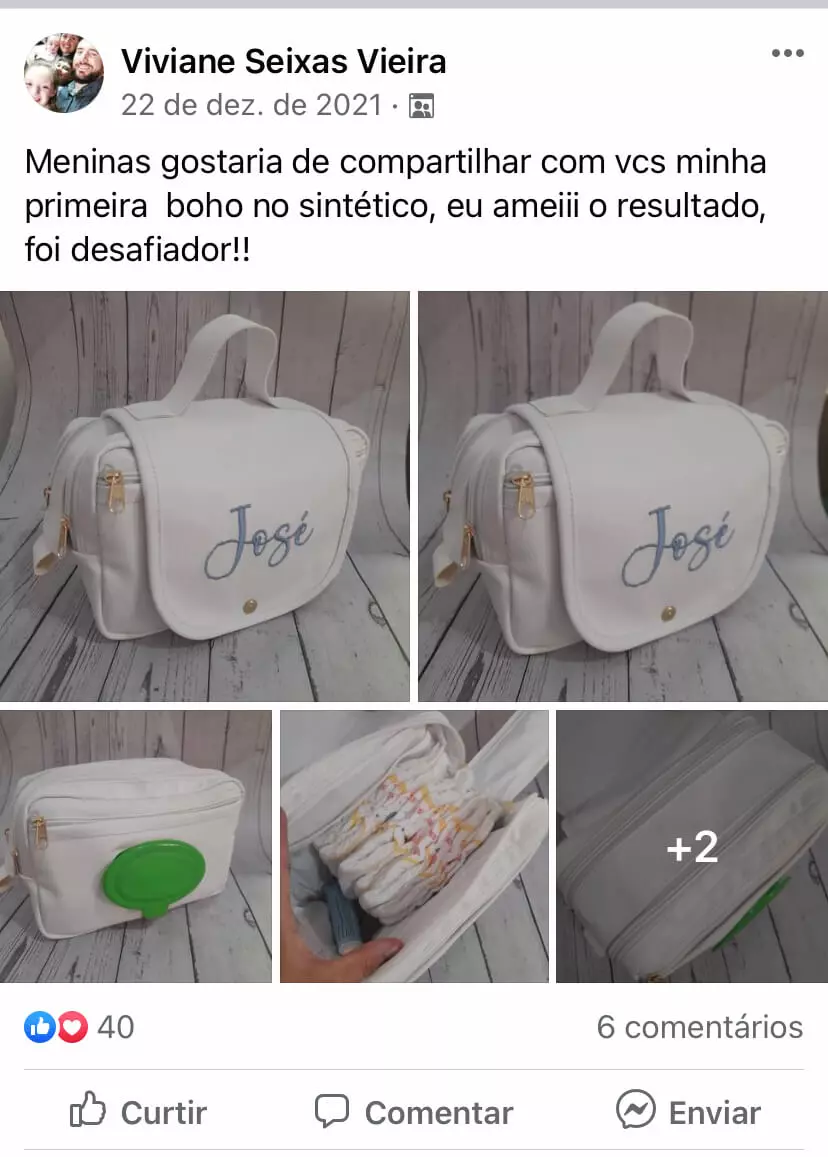The width and height of the screenshot is (828, 1157).
Task: View the 6 comentários
Action: point(699,1027)
